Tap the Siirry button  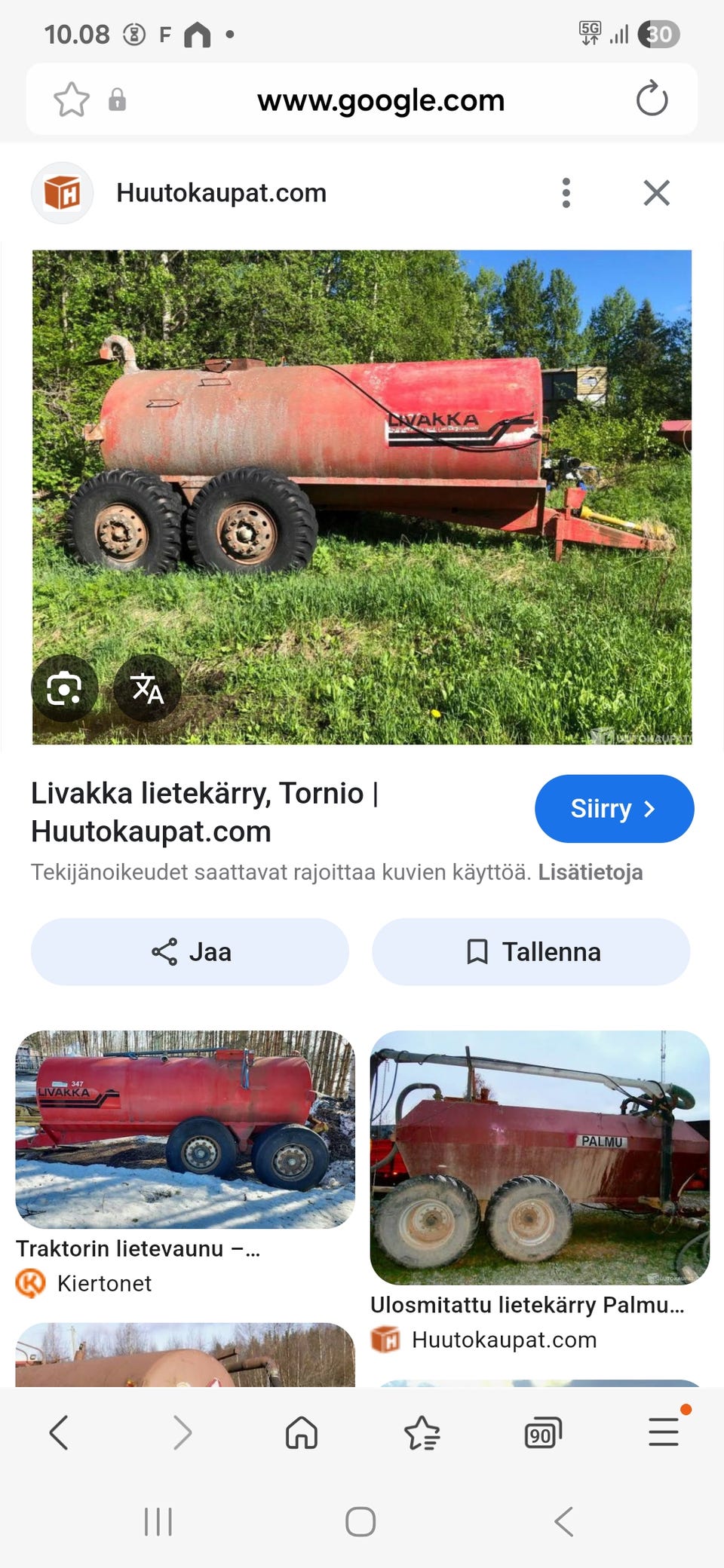click(x=614, y=808)
